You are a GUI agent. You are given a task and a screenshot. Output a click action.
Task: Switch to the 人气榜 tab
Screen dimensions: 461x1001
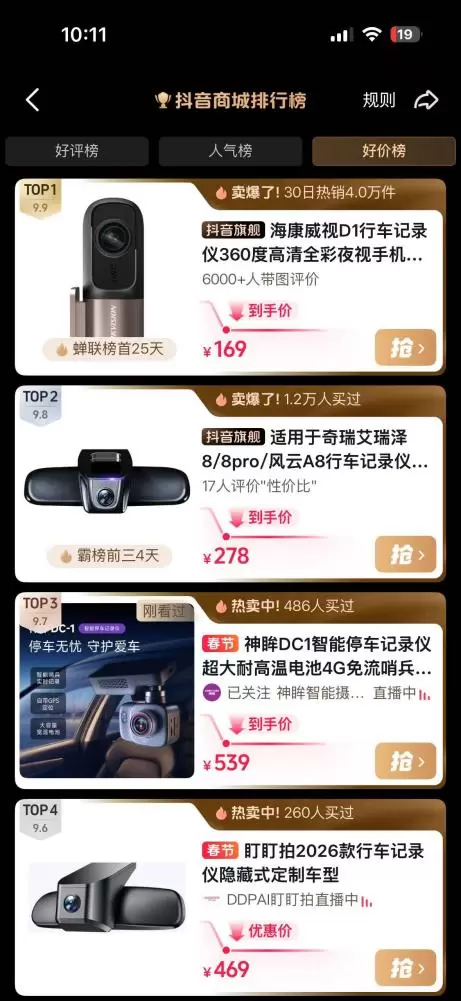point(230,151)
